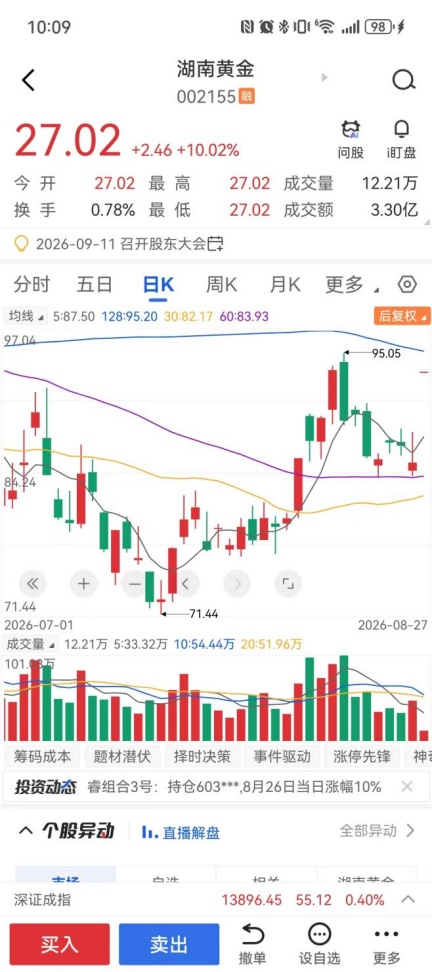Open the chart fullscreen icon
The image size is (432, 972).
click(x=288, y=583)
